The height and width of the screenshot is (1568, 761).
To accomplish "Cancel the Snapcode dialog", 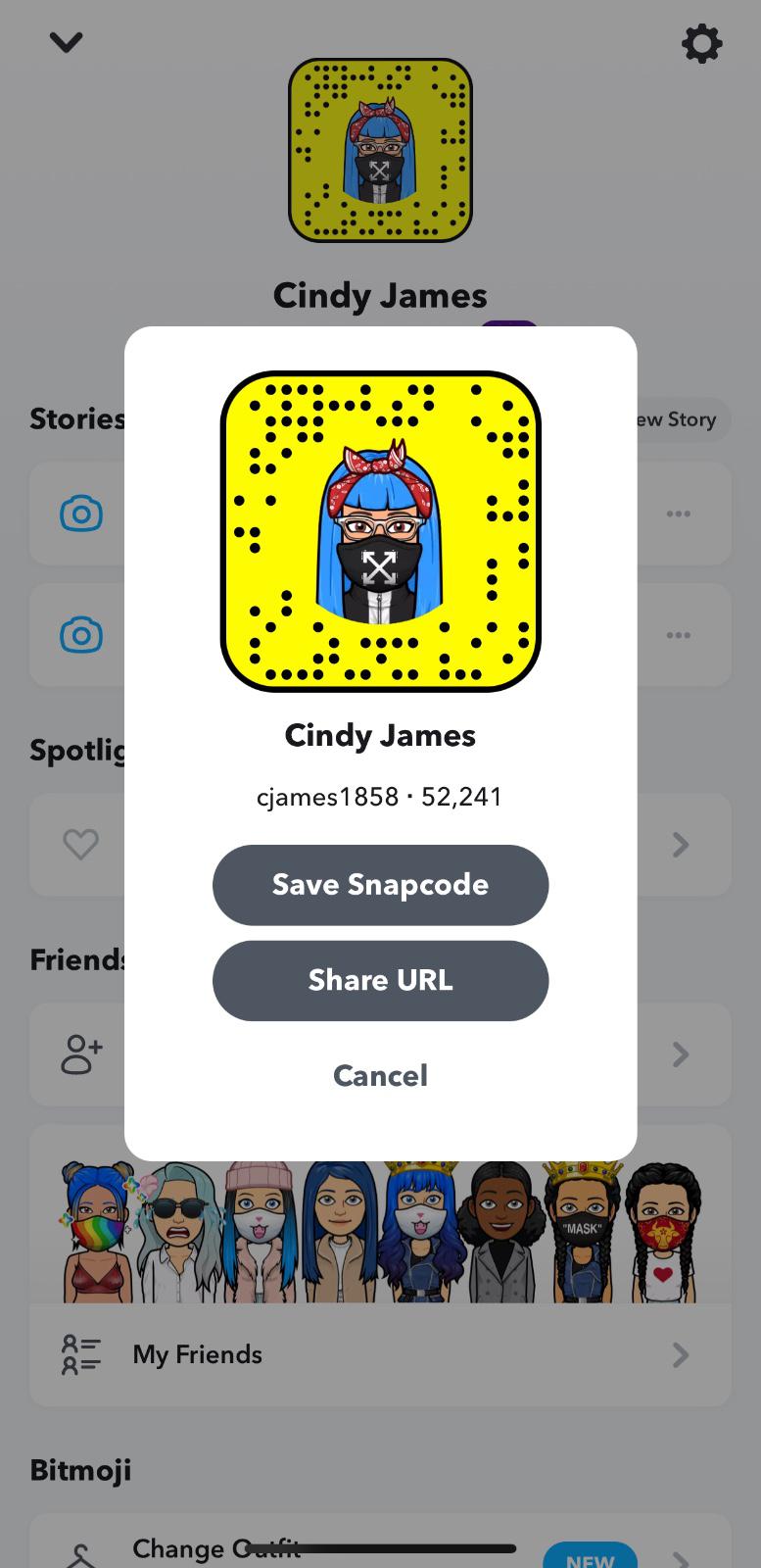I will (380, 1076).
